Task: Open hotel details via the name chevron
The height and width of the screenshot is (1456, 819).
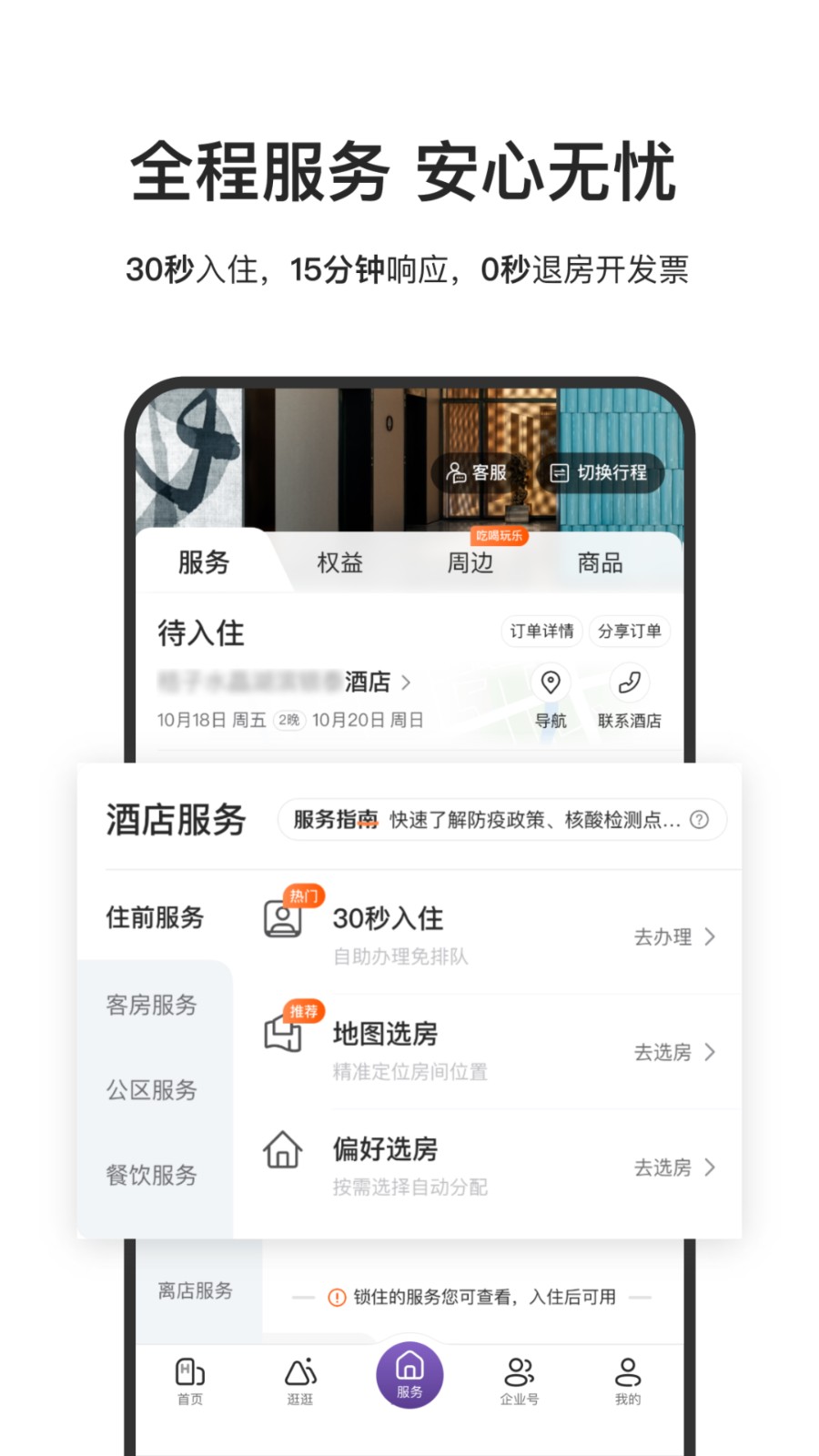Action: [407, 682]
